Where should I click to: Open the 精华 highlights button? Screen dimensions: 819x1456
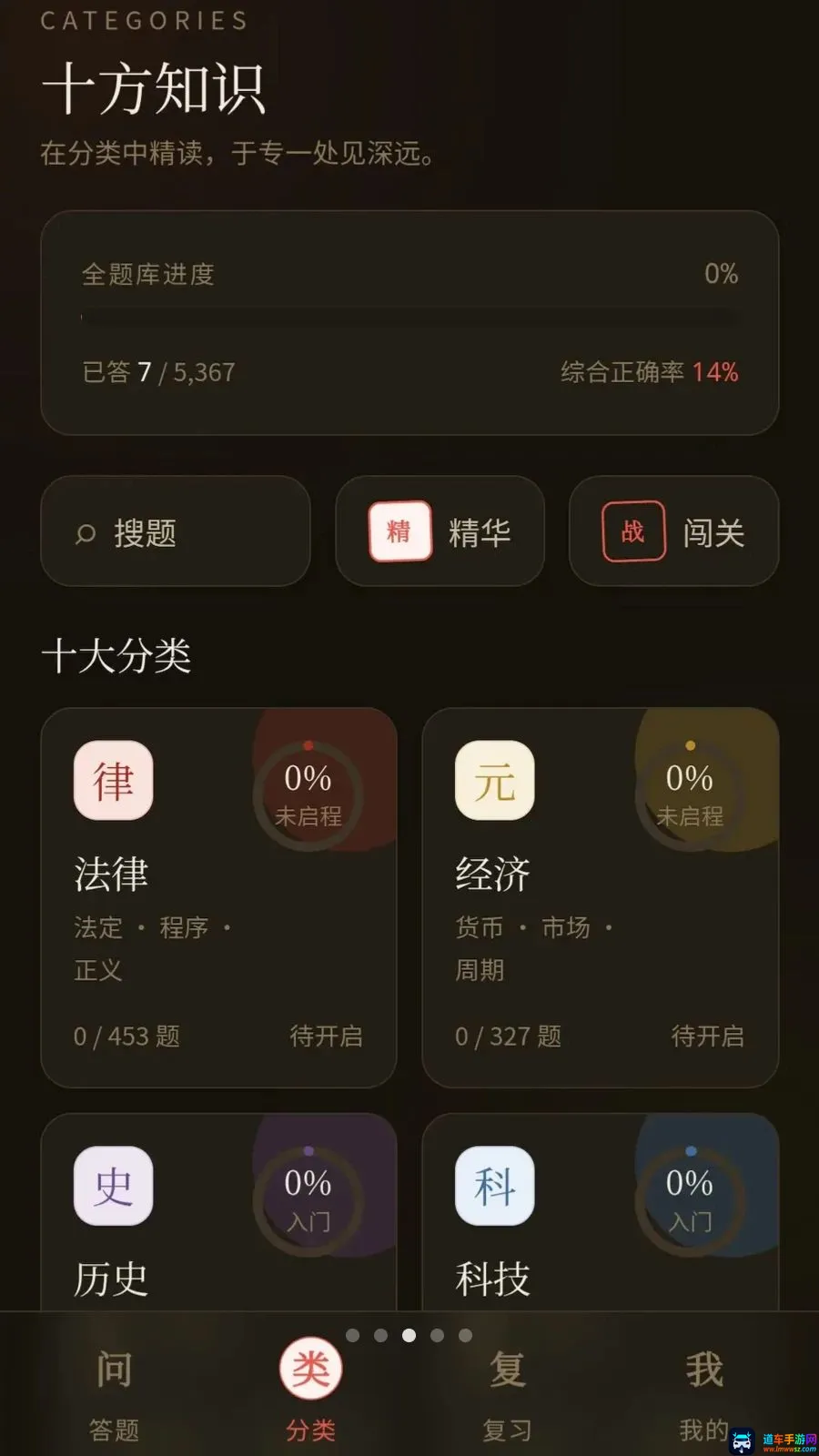(x=440, y=531)
